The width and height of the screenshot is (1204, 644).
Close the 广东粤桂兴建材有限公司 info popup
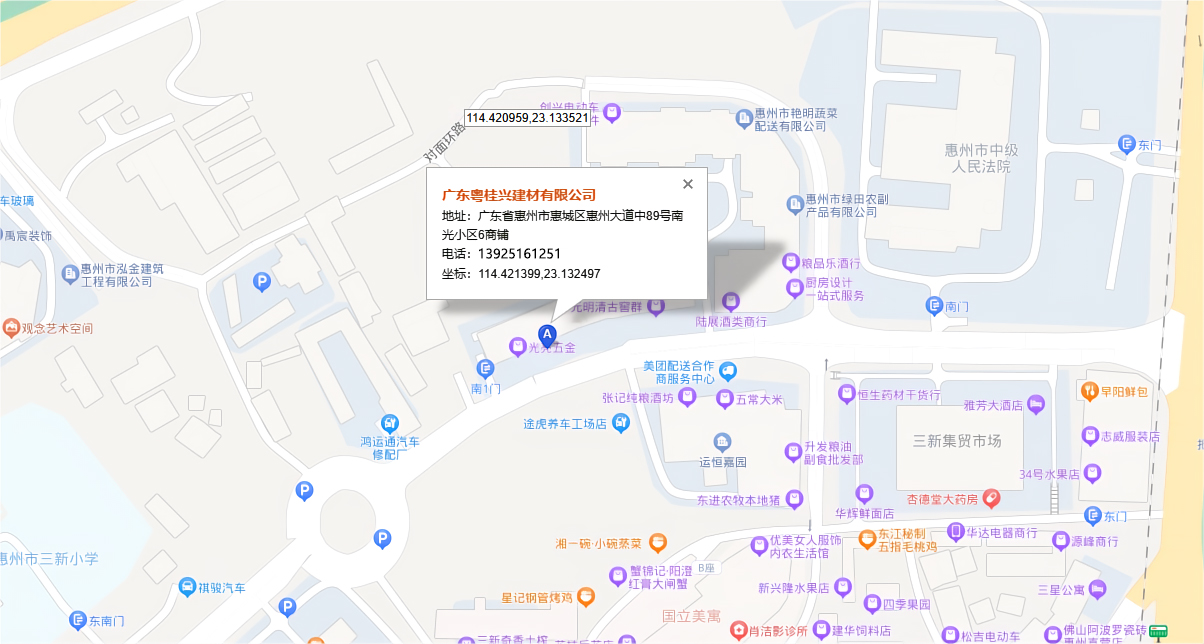pyautogui.click(x=687, y=184)
